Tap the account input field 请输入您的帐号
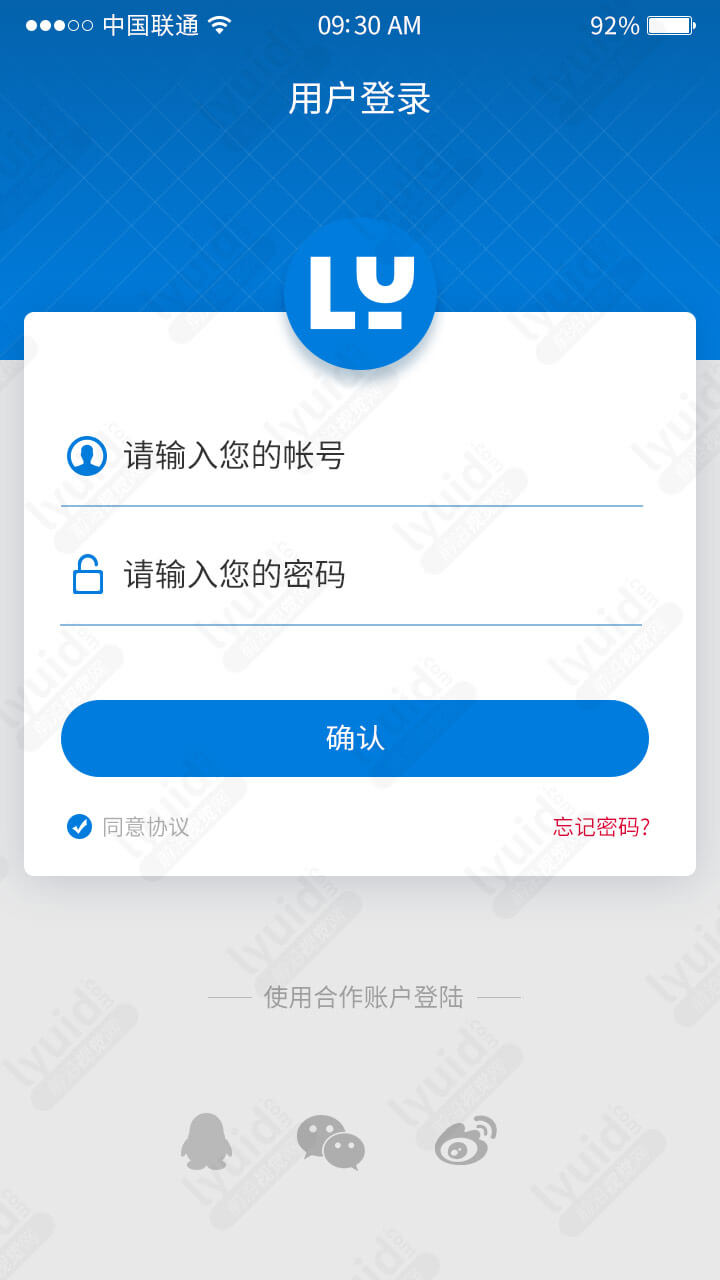Screen dimensions: 720x1280 [x=352, y=457]
